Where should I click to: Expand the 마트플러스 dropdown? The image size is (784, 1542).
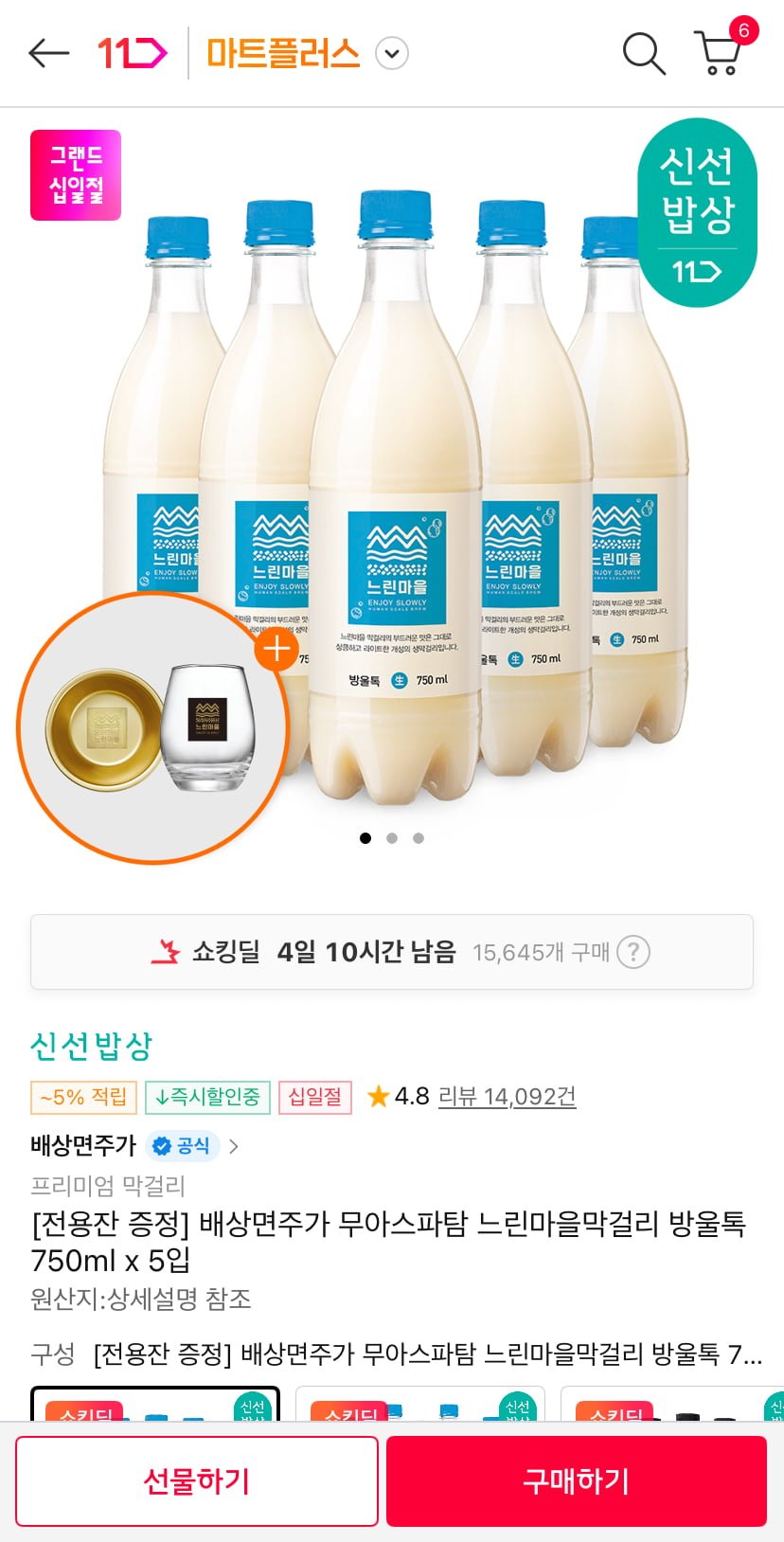click(x=392, y=53)
